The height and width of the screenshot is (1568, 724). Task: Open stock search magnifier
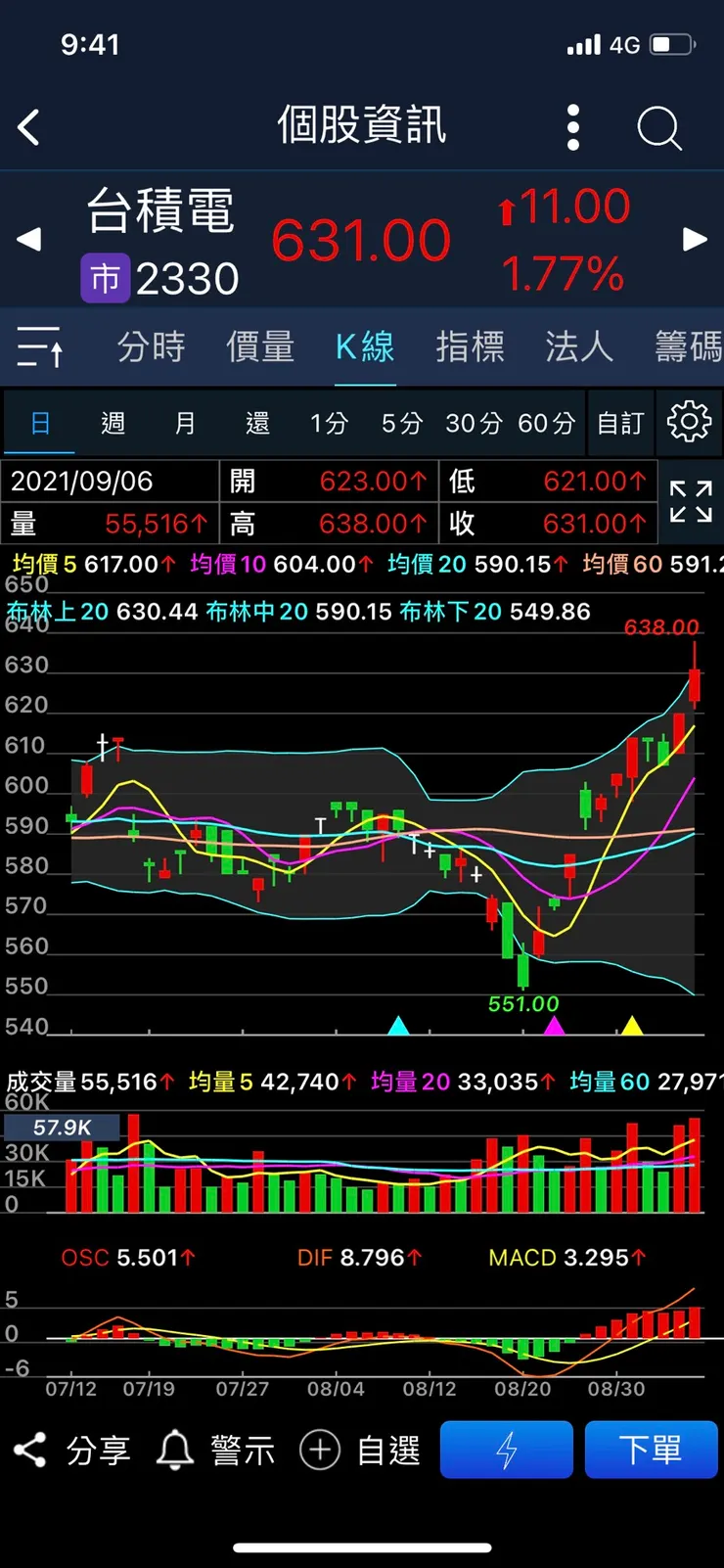click(x=658, y=127)
